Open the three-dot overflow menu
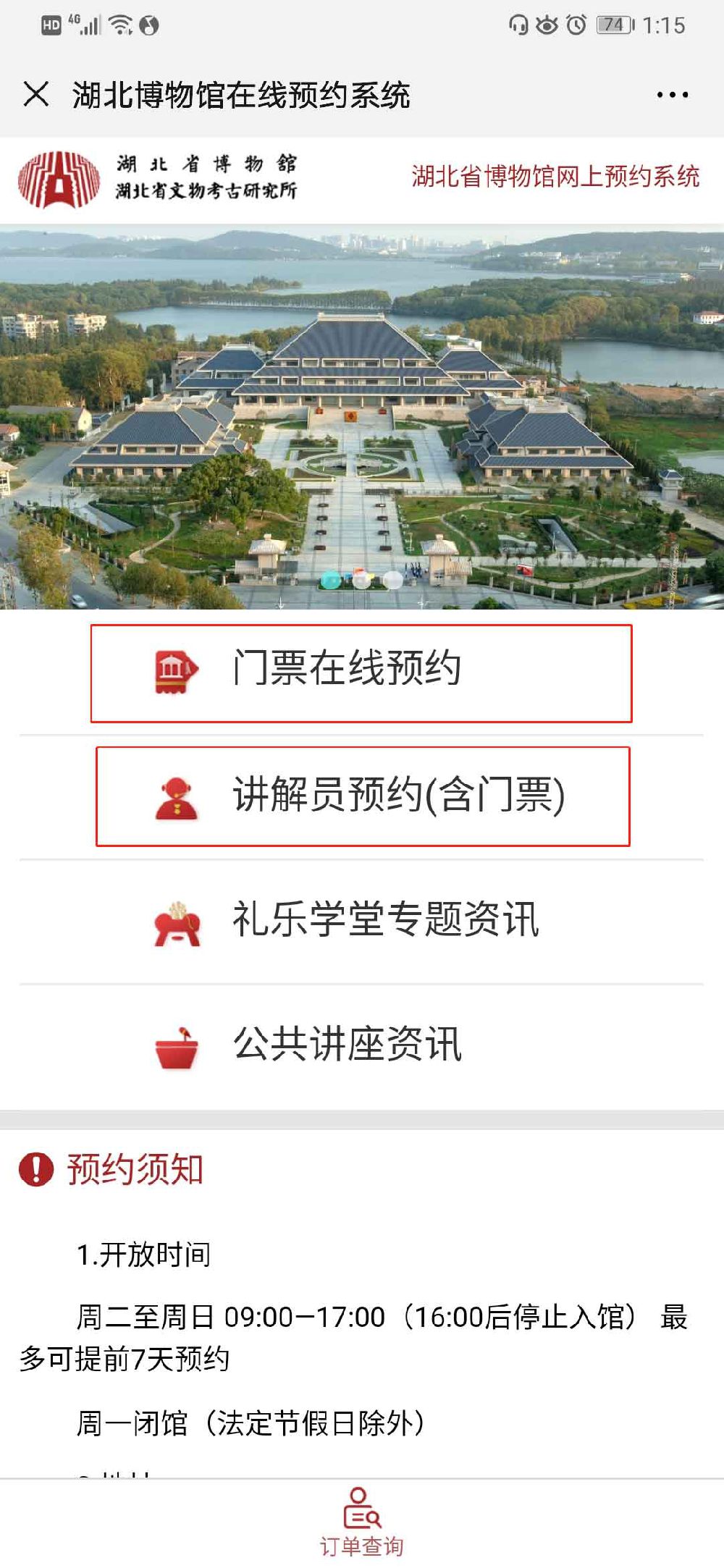The width and height of the screenshot is (724, 1568). tap(672, 95)
